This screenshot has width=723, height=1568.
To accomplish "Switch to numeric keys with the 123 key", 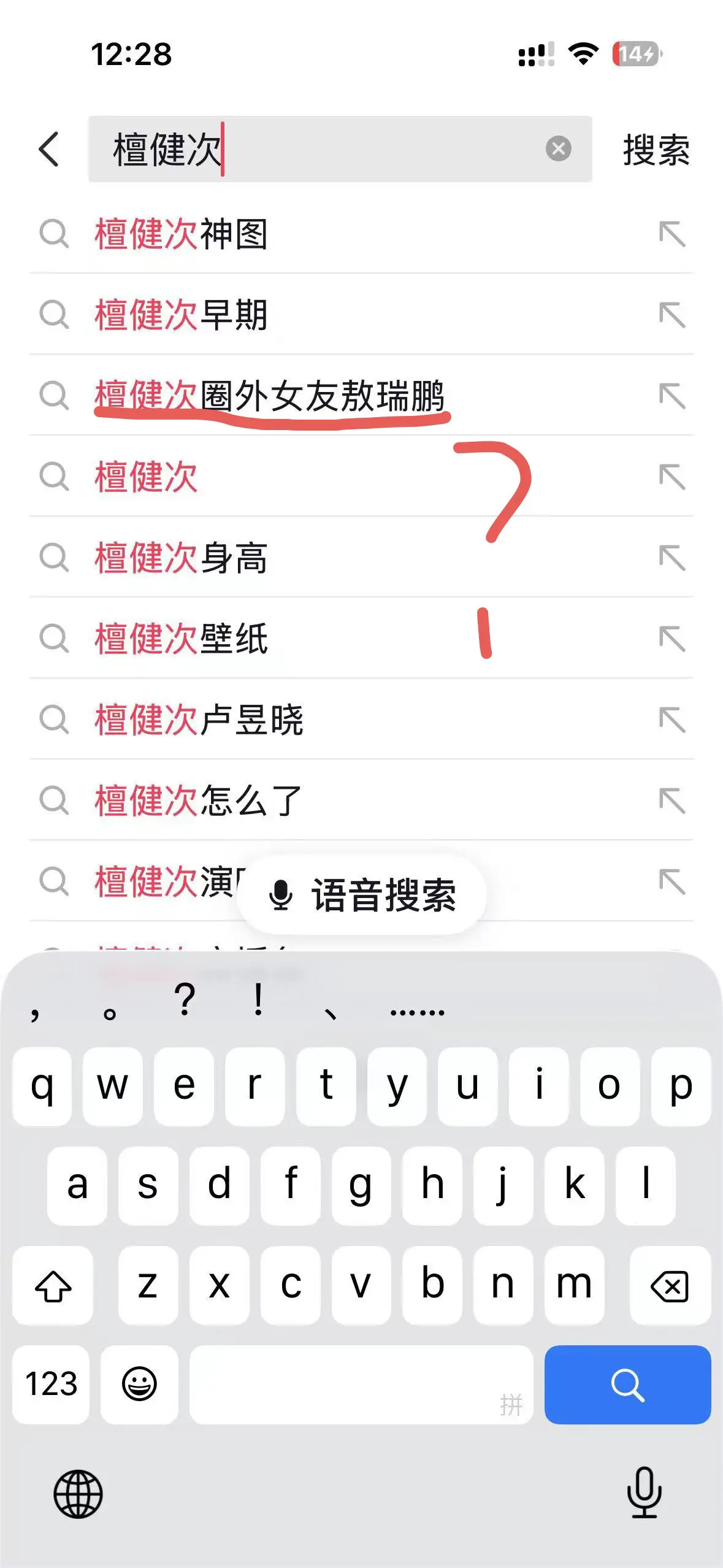I will click(51, 1385).
